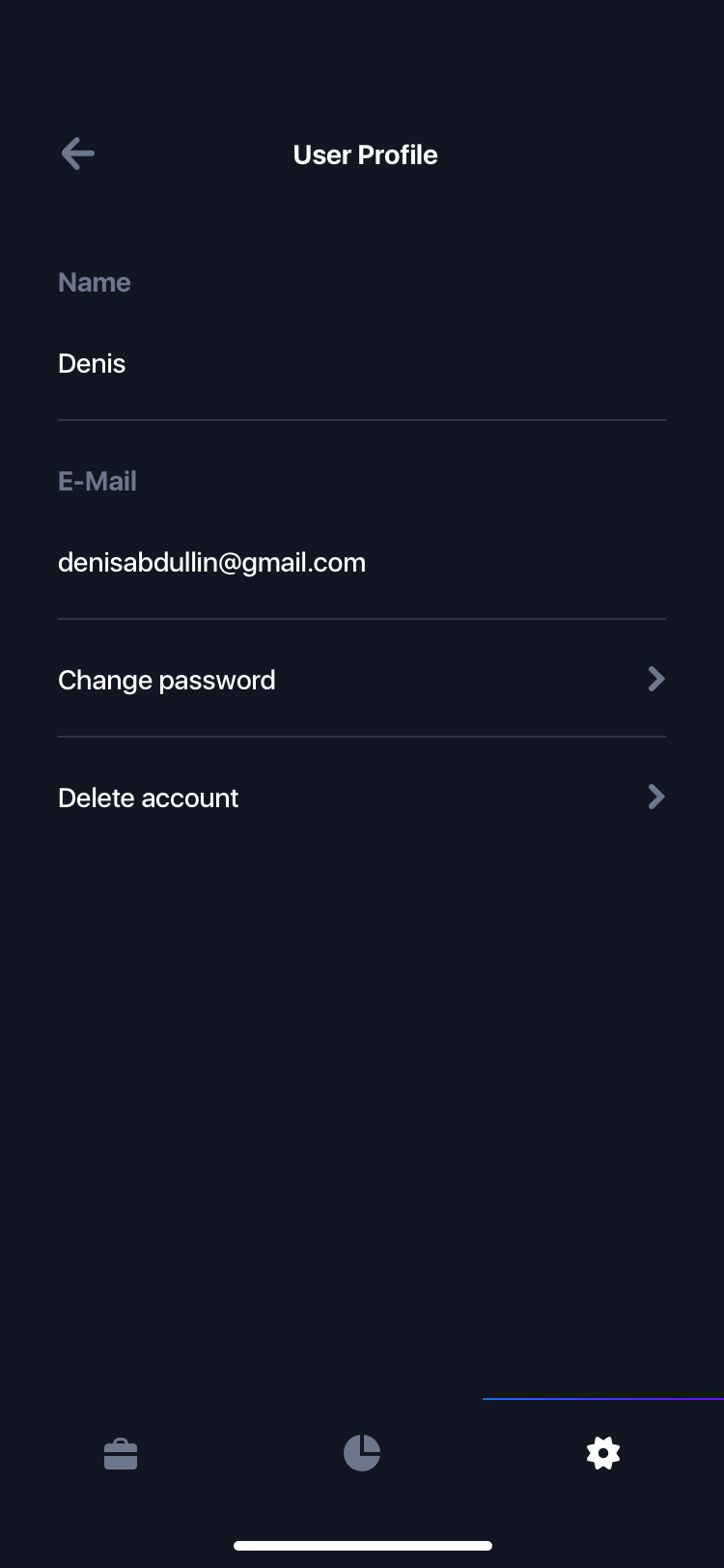Select the settings gear tab
Image resolution: width=724 pixels, height=1568 pixels.
point(603,1453)
